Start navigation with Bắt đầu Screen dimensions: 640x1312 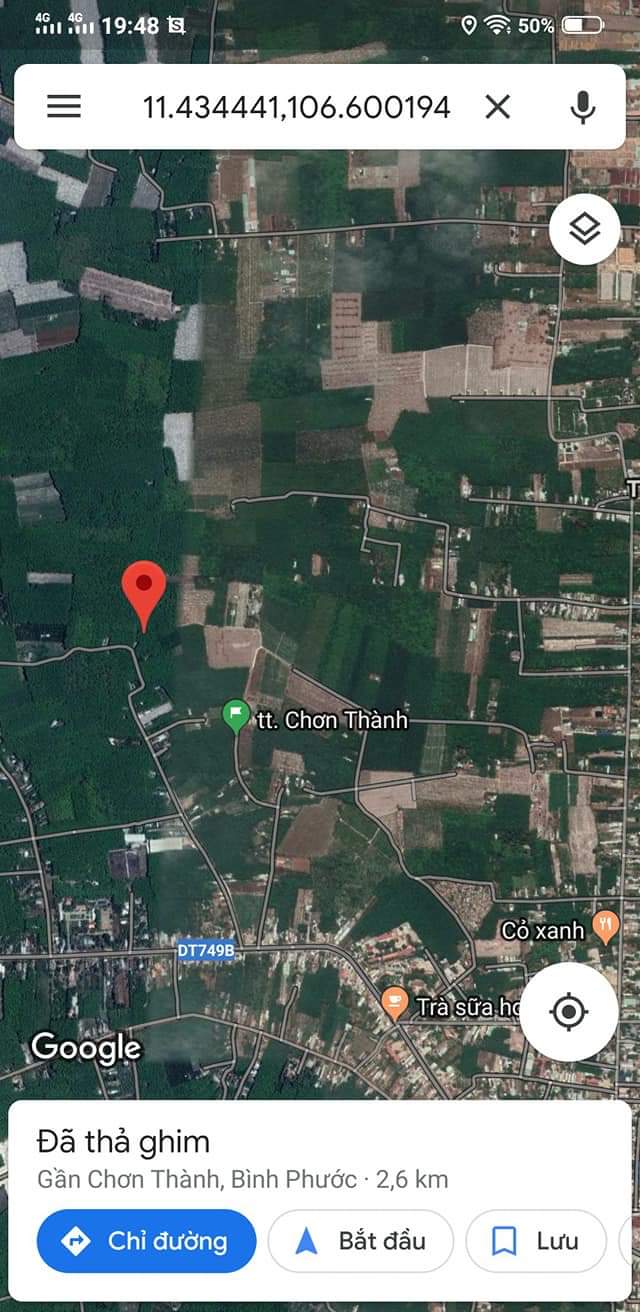point(361,1241)
